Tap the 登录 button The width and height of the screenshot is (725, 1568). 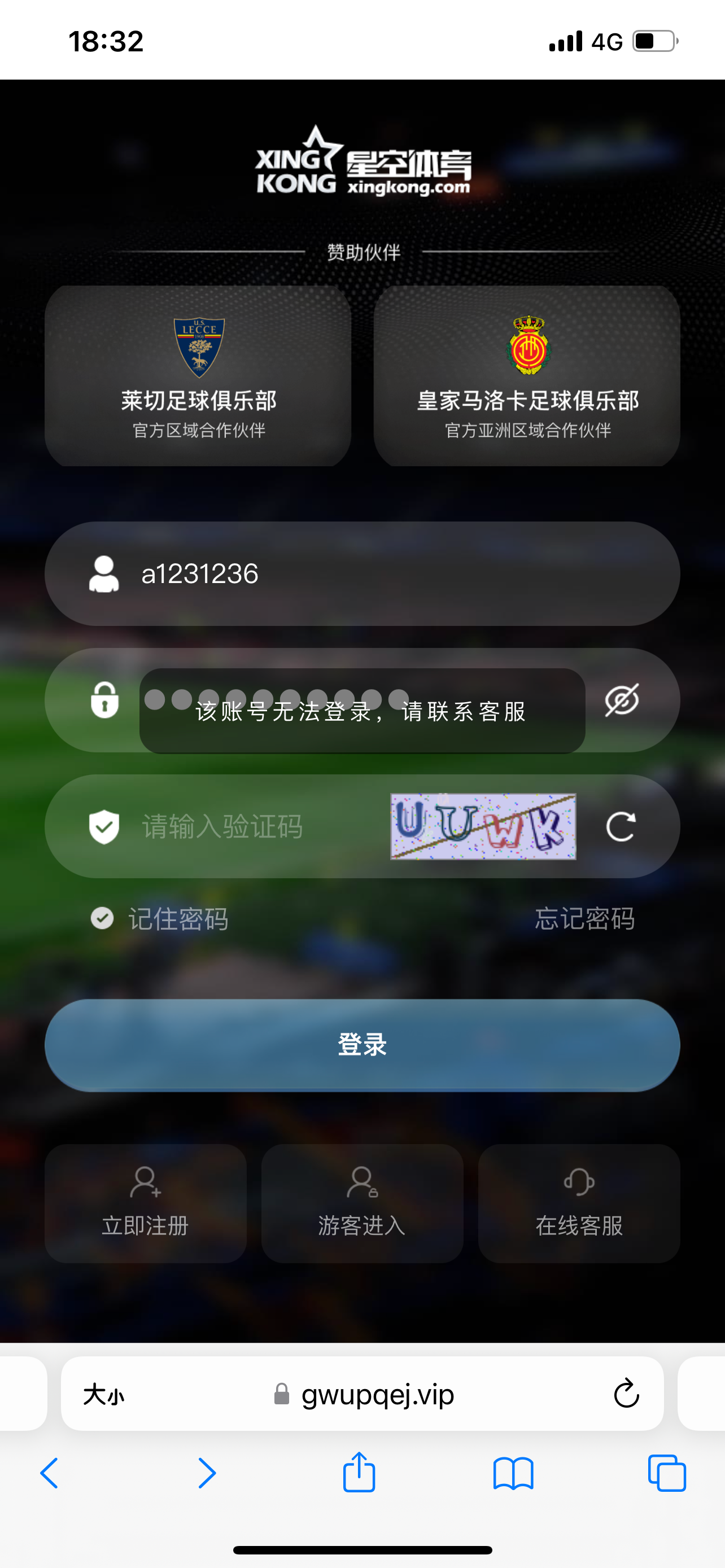click(x=362, y=1045)
